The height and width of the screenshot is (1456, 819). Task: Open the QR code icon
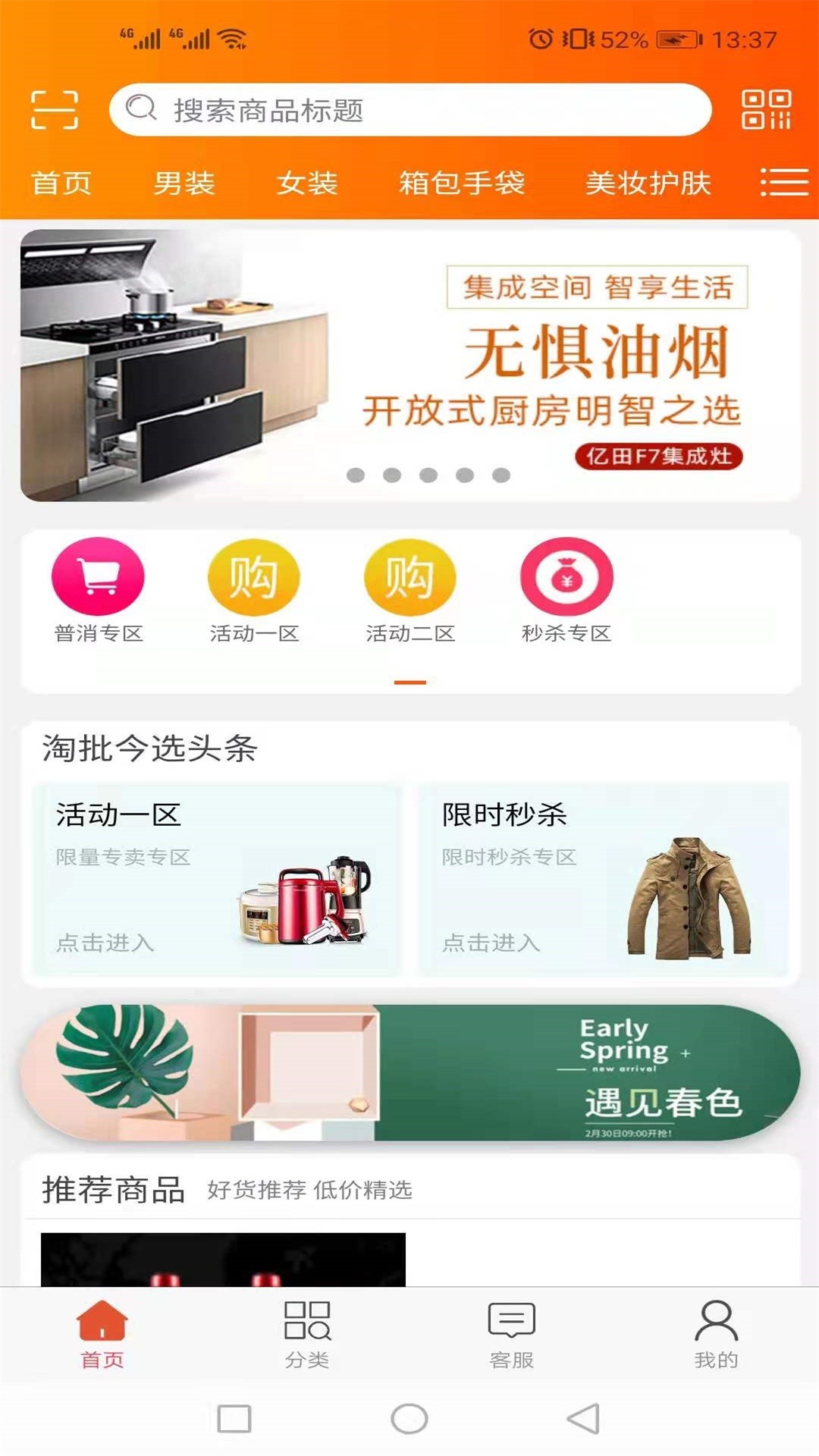[x=766, y=110]
